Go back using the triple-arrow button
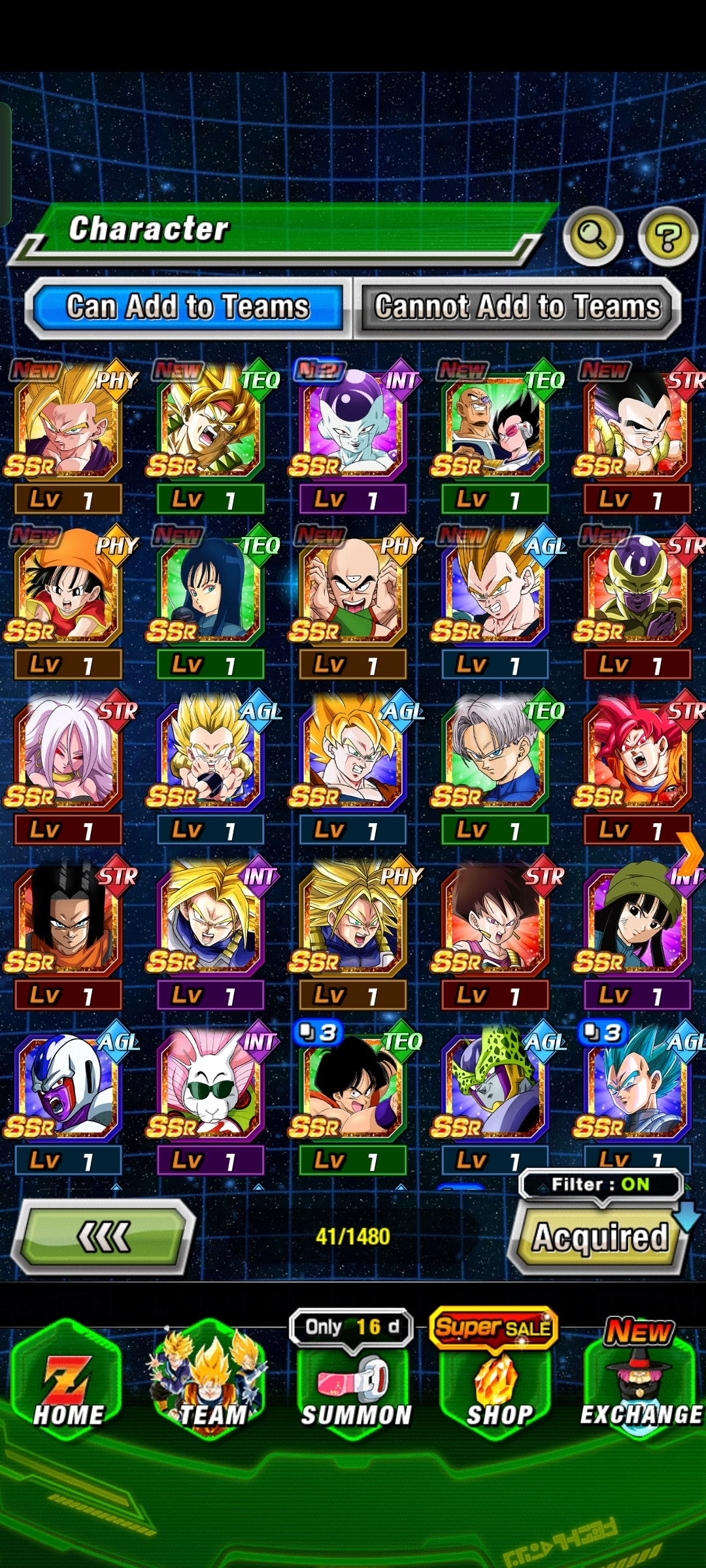Screen dimensions: 706x1568 (103, 1237)
